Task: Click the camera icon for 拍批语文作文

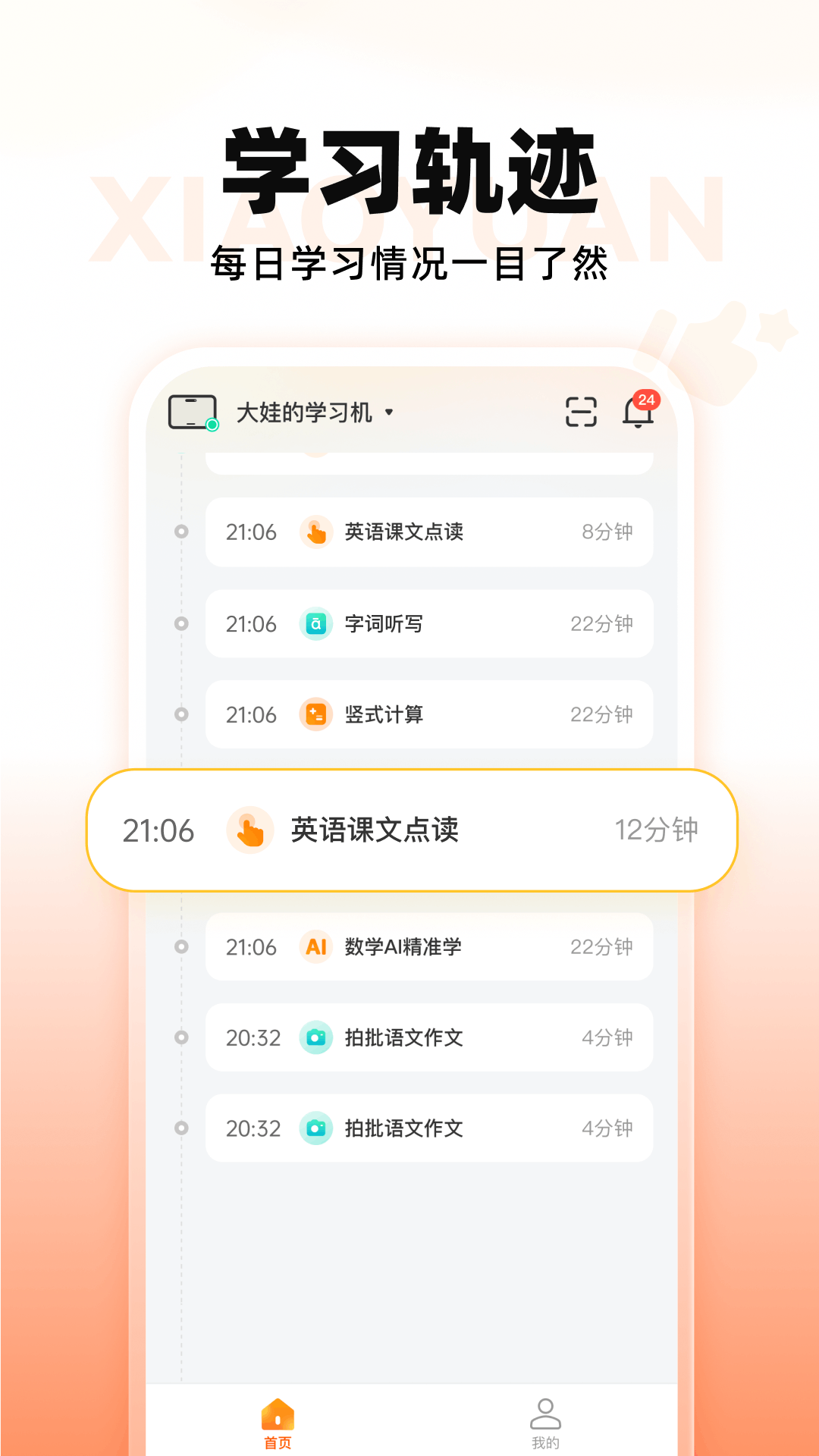Action: pos(316,1037)
